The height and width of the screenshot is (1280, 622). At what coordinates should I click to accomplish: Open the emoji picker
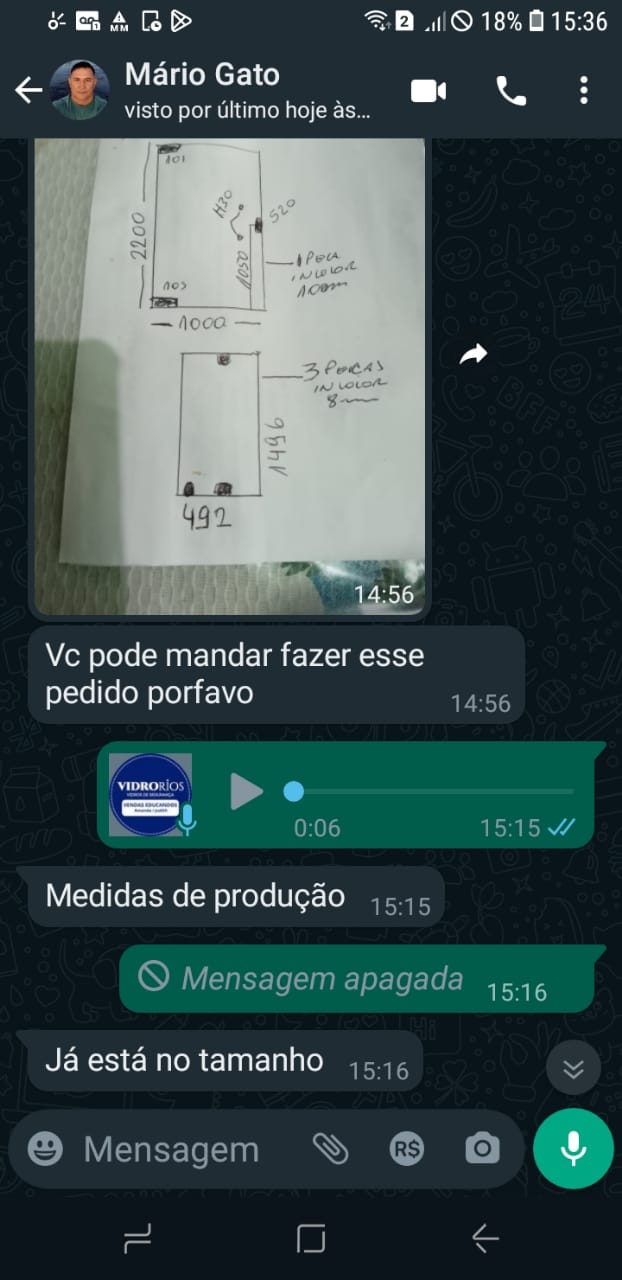click(x=45, y=1149)
